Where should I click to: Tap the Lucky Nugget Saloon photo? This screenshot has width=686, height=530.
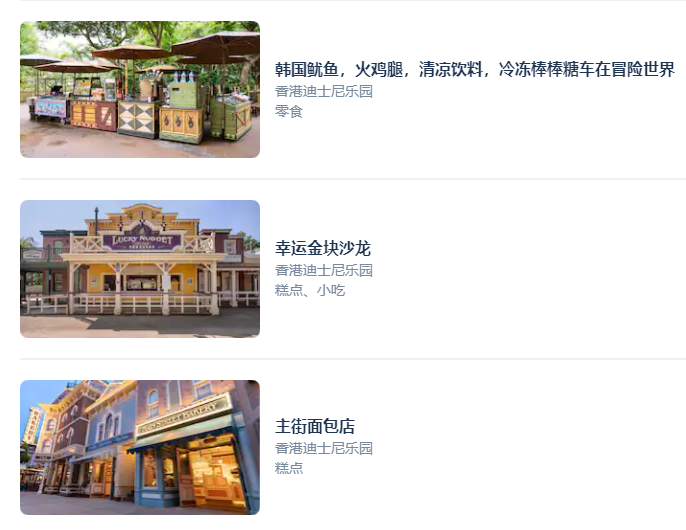pos(140,268)
